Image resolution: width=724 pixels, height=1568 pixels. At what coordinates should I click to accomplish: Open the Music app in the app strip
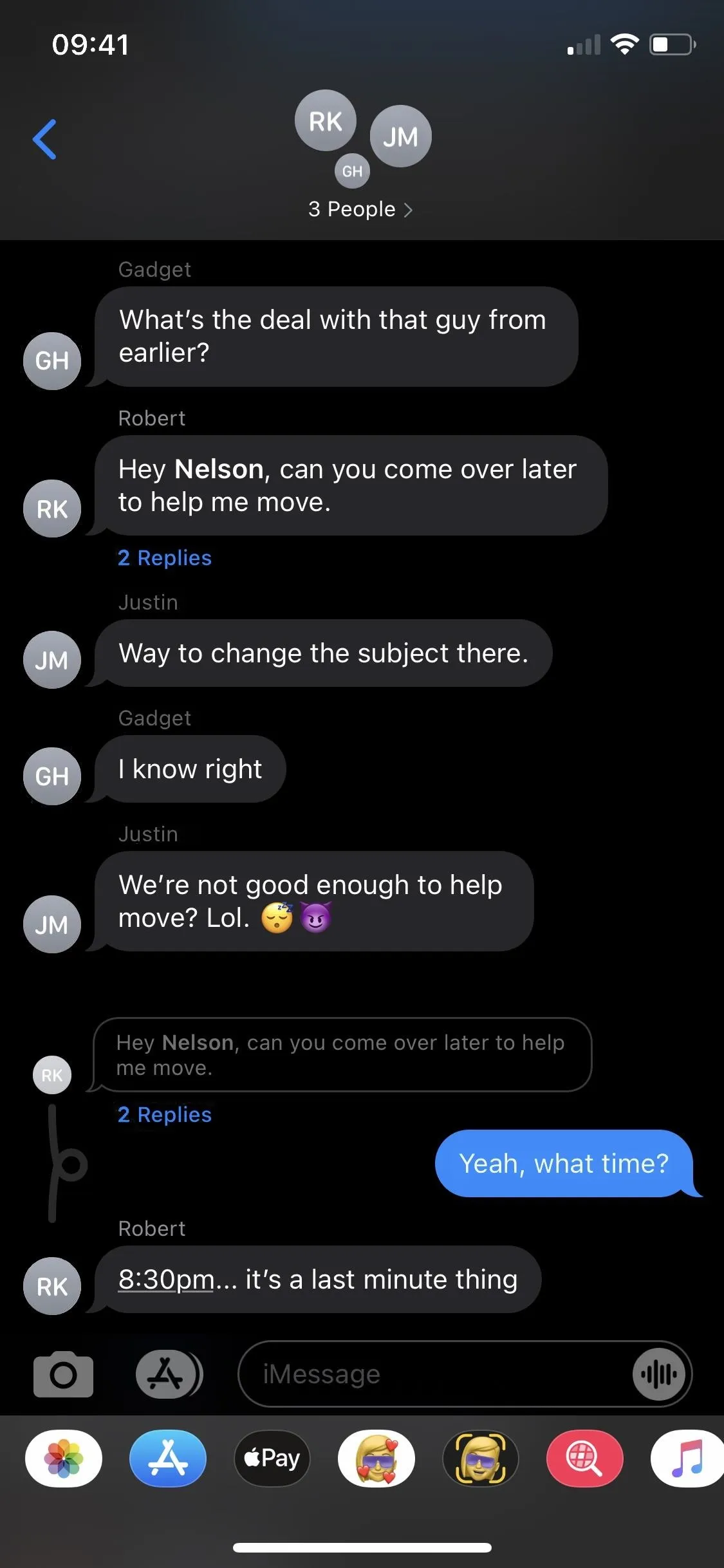687,1458
